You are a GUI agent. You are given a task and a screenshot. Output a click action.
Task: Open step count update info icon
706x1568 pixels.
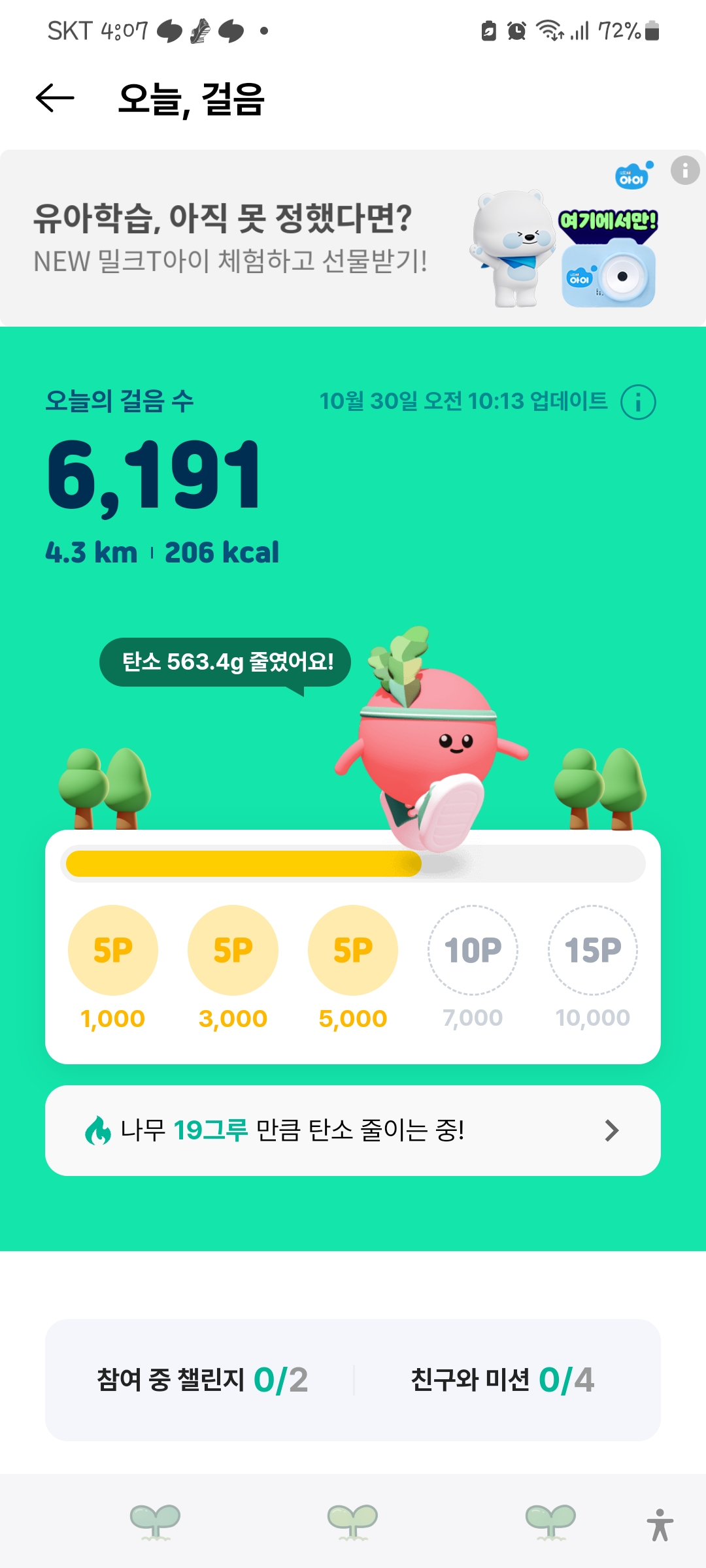click(x=638, y=402)
